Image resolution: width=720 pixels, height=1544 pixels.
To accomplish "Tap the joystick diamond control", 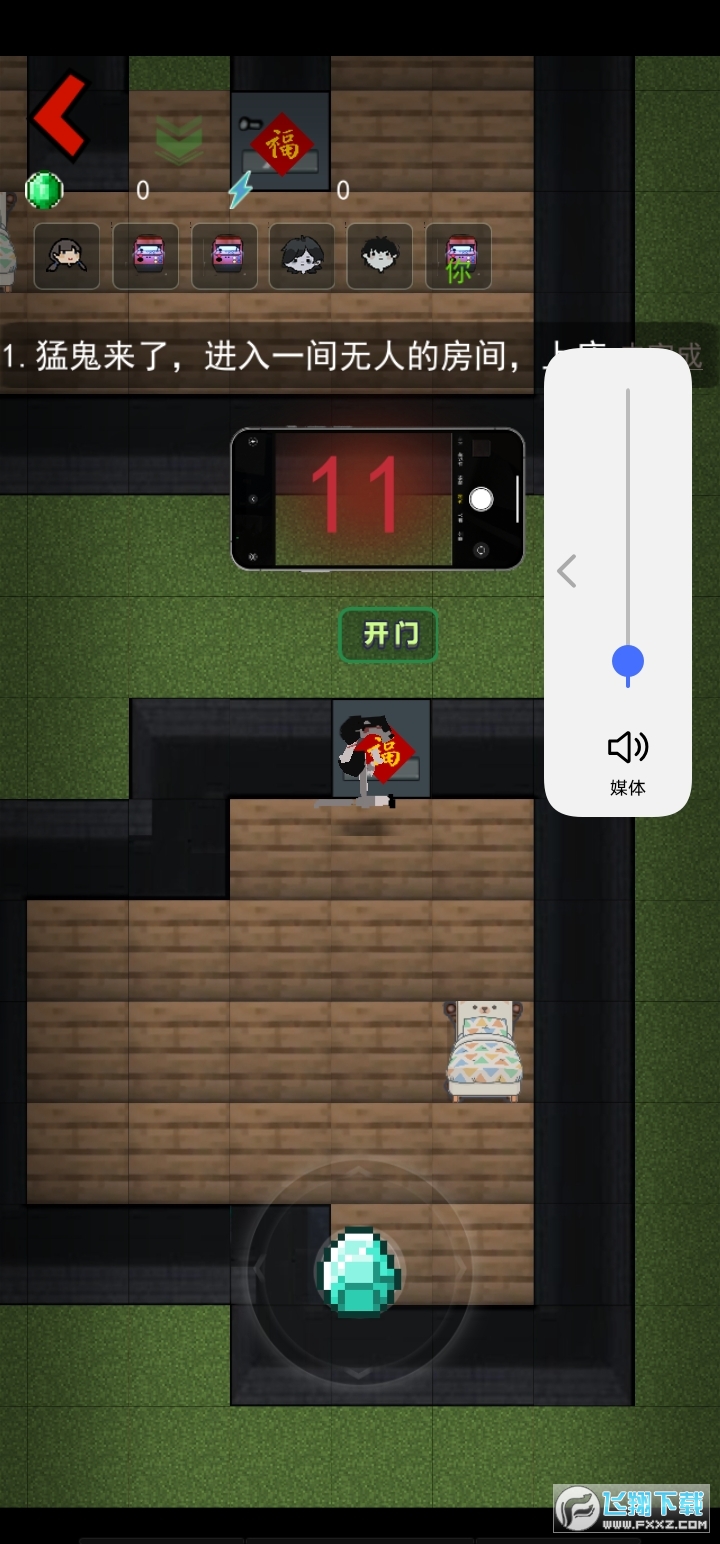I will point(359,1271).
